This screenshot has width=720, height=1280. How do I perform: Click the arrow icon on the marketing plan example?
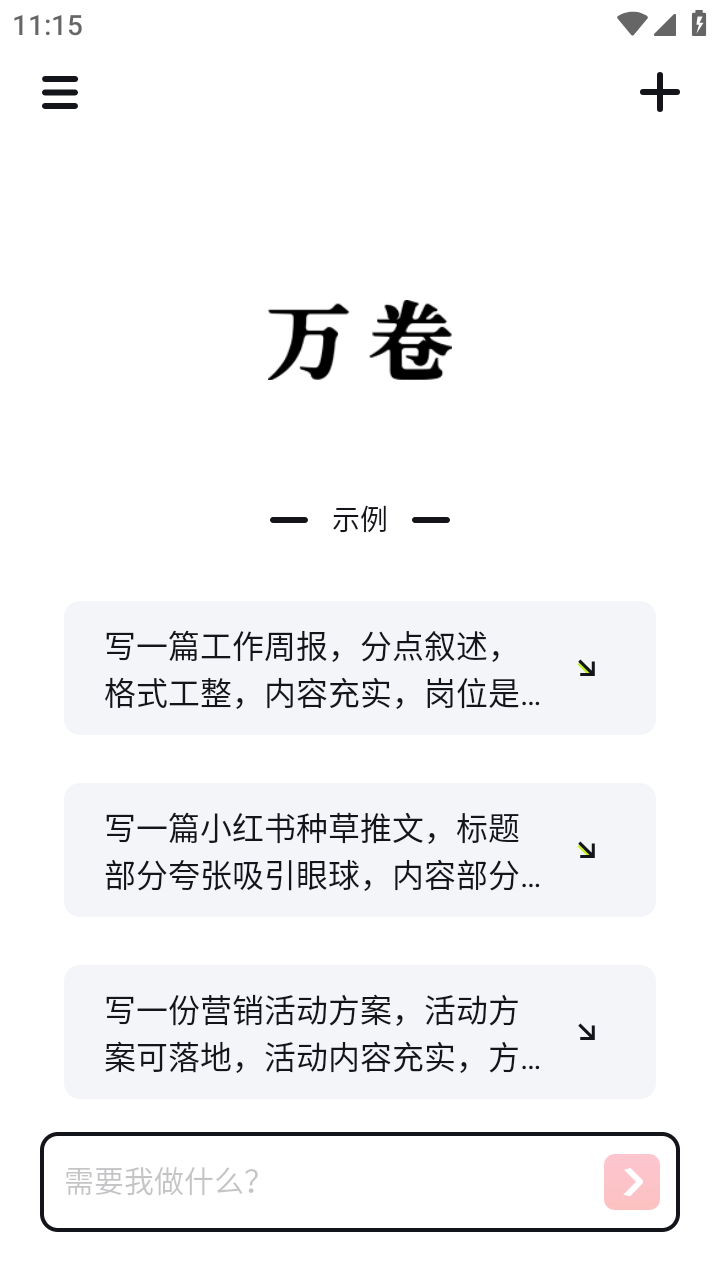coord(587,1032)
